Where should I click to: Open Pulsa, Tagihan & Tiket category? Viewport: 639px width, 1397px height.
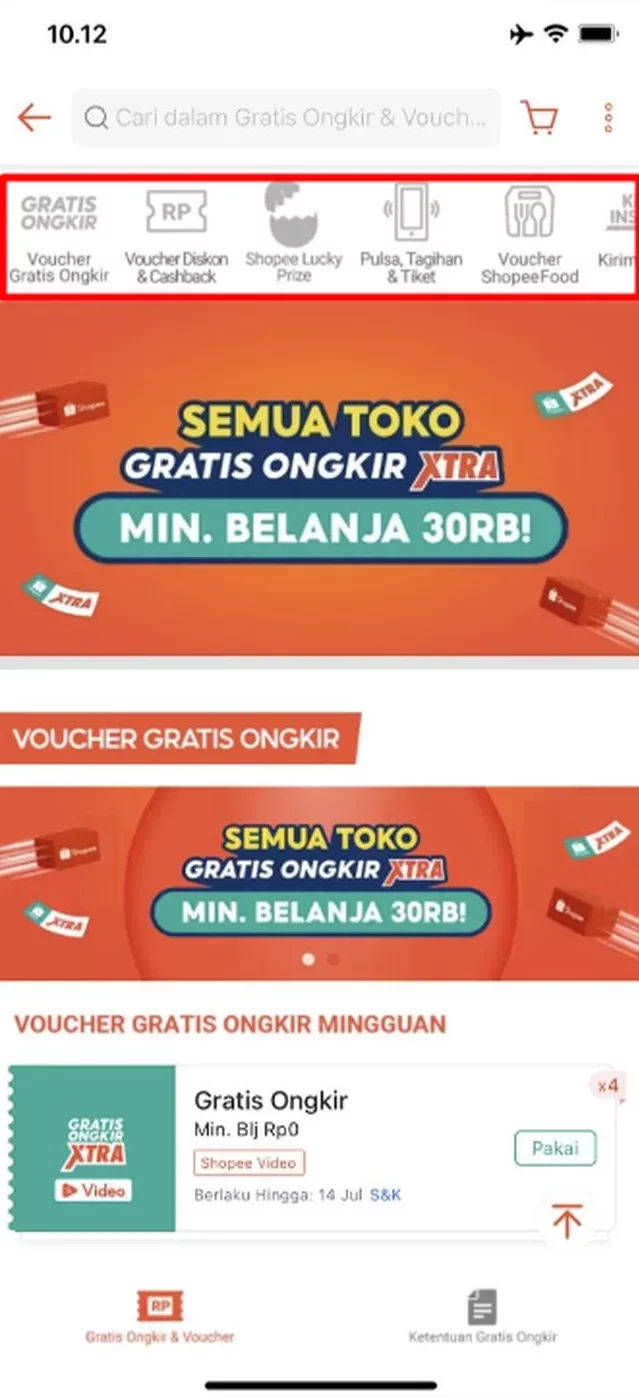coord(412,238)
